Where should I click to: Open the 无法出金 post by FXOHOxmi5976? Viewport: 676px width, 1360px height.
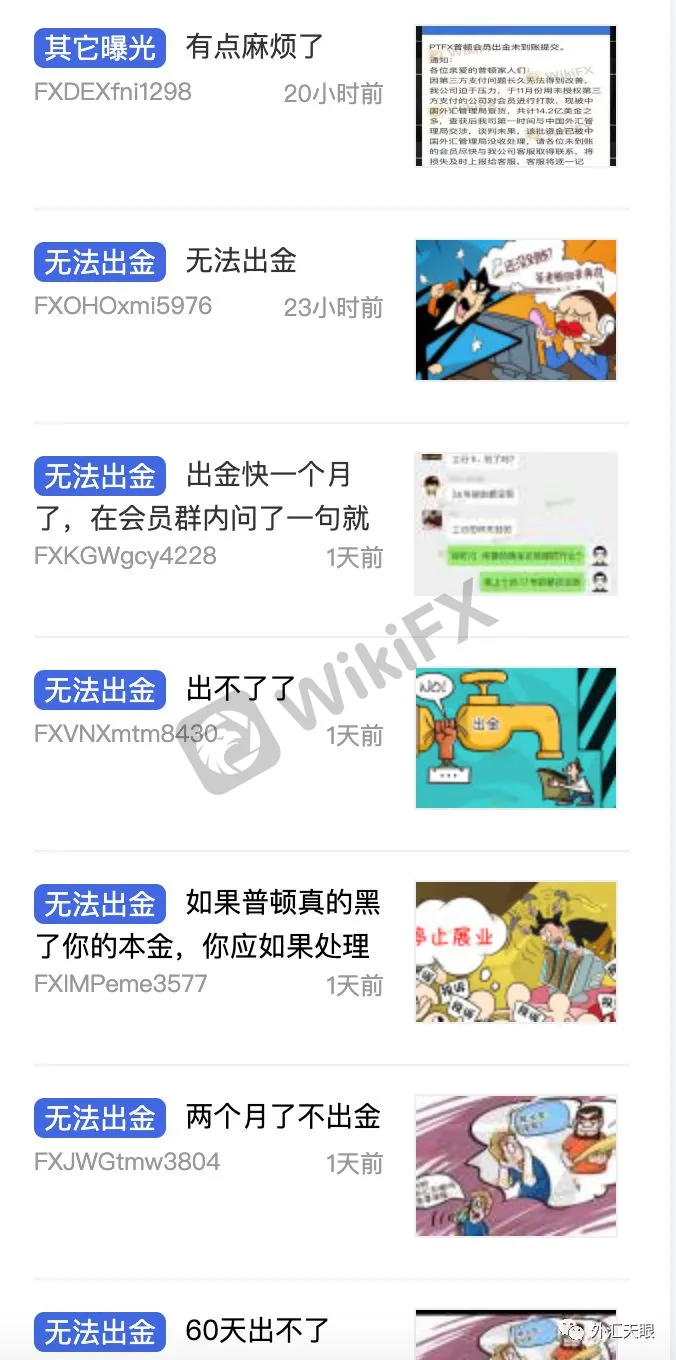pos(241,262)
